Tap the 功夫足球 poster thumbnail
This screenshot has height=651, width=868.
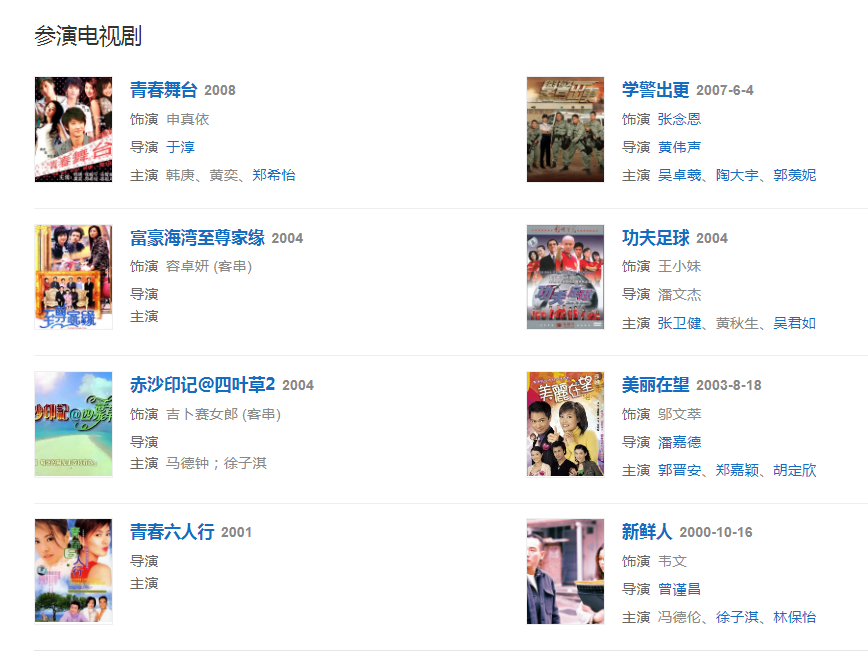[x=565, y=276]
